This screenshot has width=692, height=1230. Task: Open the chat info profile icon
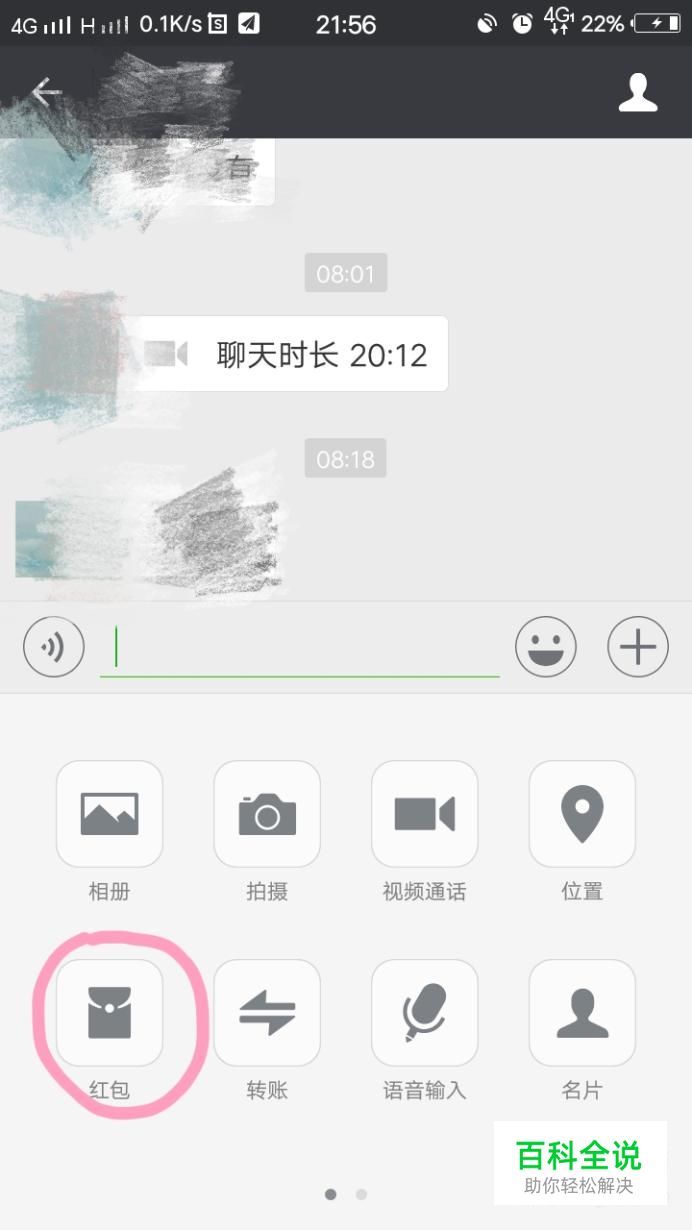pyautogui.click(x=638, y=93)
